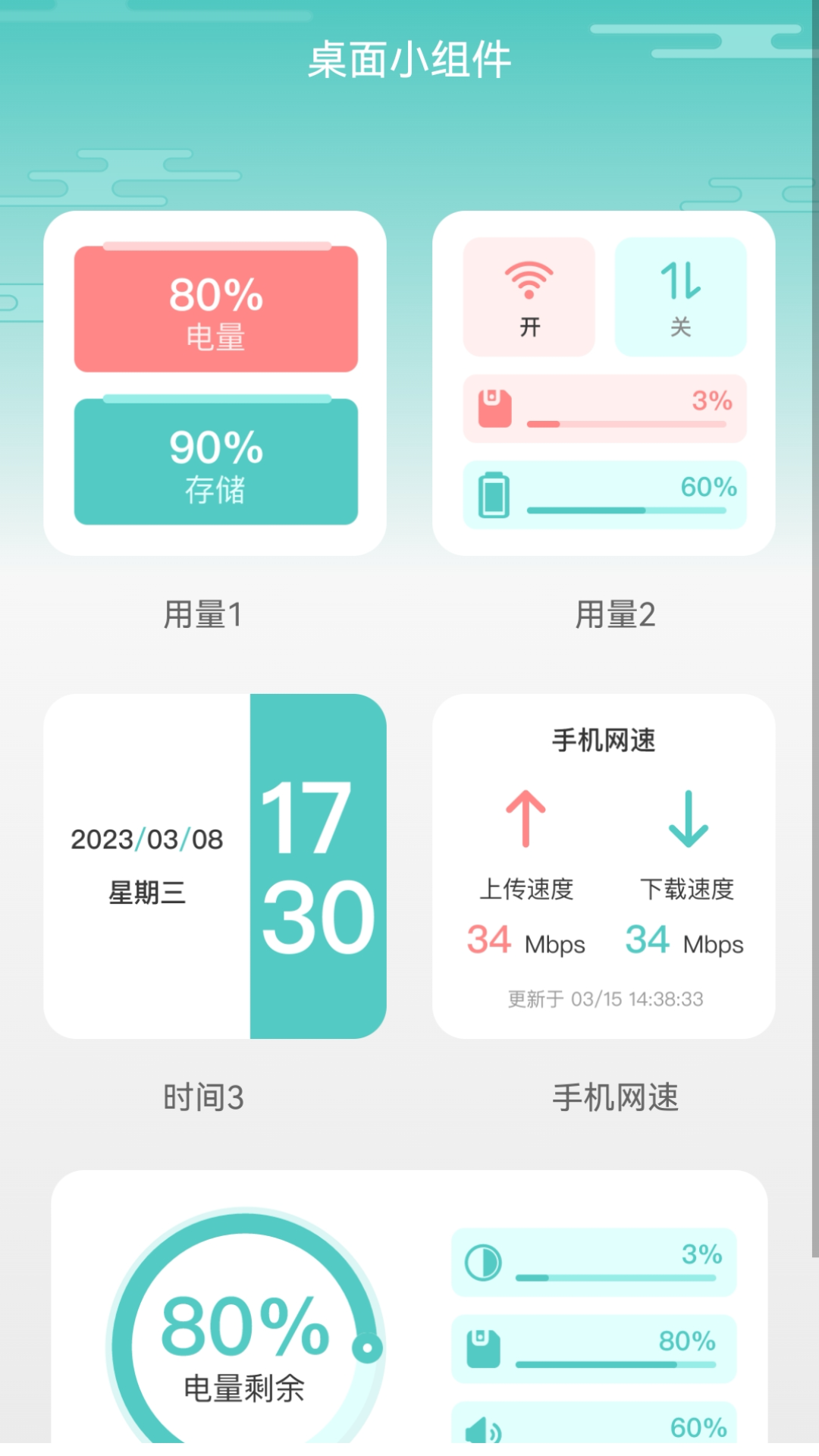The width and height of the screenshot is (819, 1456).
Task: Select the 用量2 widget preview
Action: coord(604,384)
